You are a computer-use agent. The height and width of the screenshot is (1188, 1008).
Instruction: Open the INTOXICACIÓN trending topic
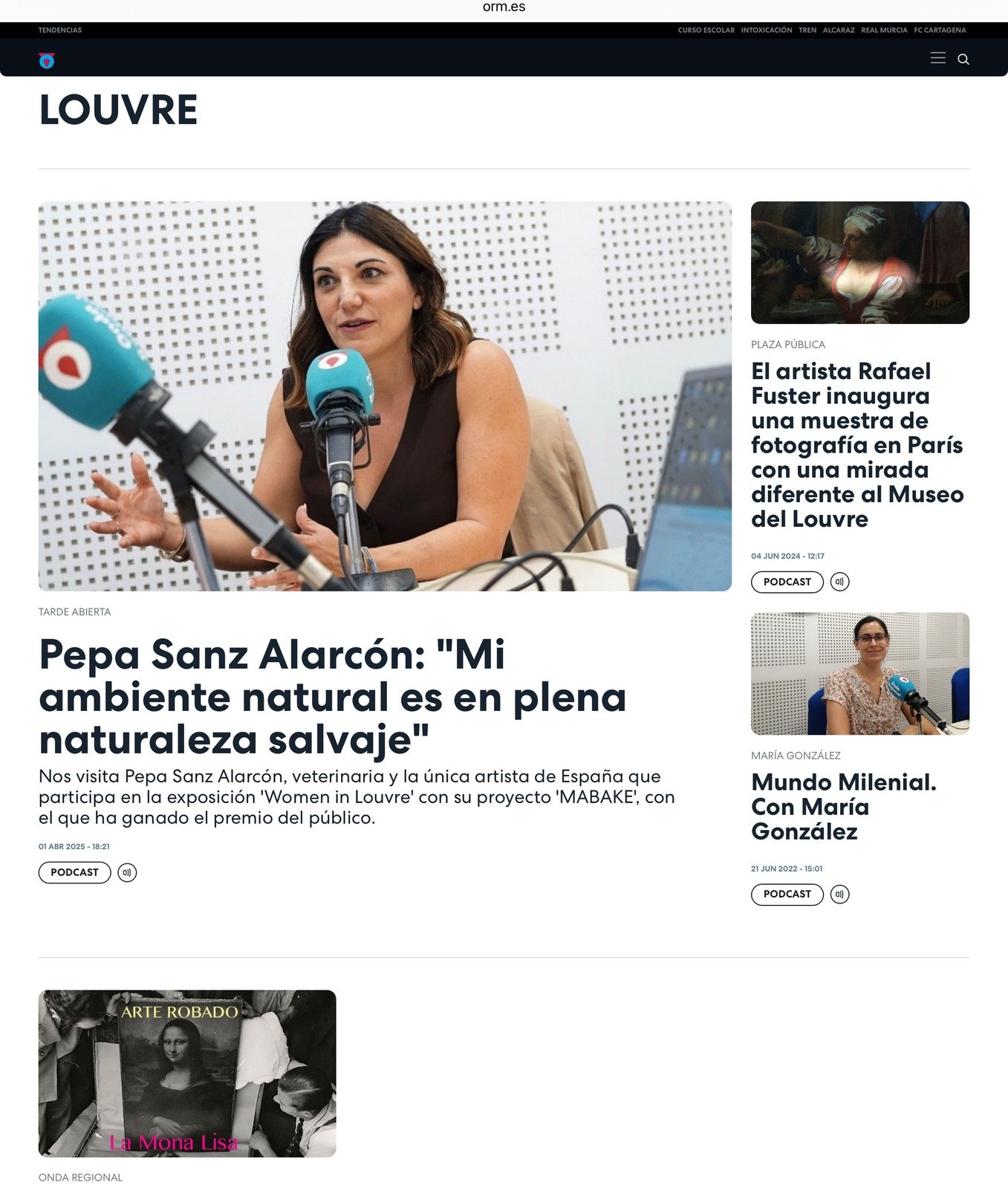(x=766, y=30)
